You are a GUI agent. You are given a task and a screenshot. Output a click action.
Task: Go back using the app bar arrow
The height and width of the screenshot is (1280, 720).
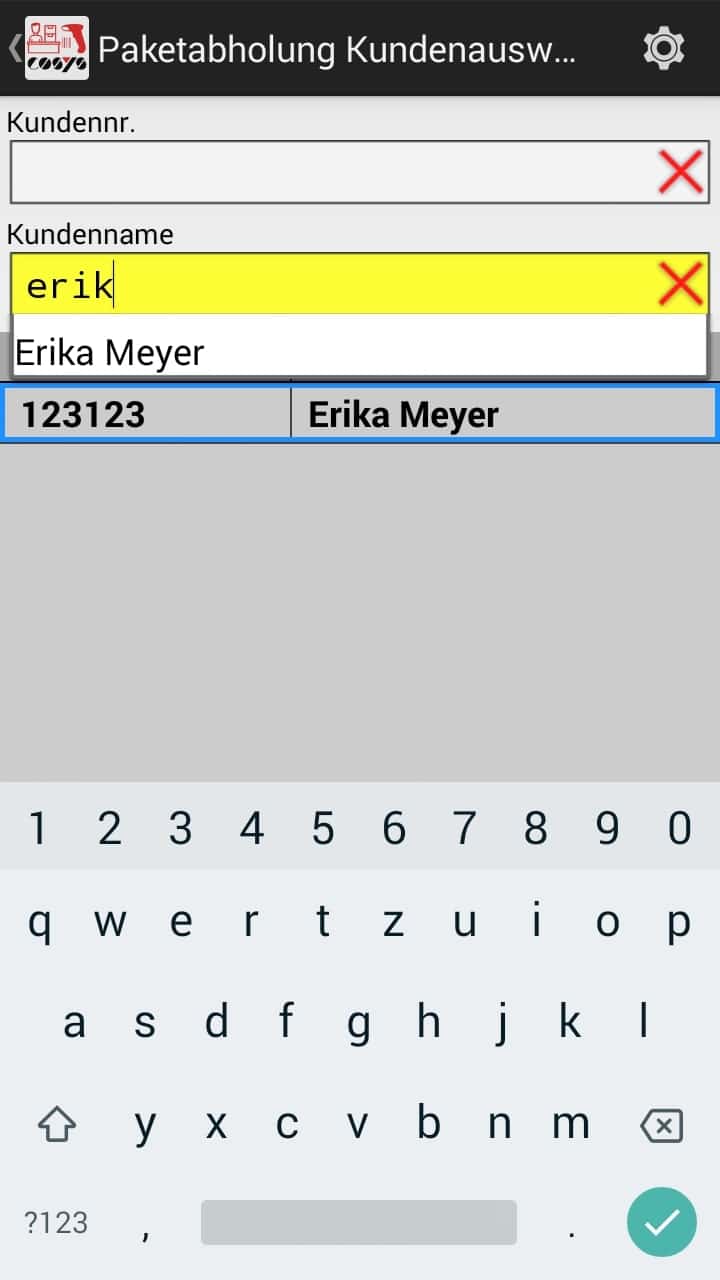15,48
